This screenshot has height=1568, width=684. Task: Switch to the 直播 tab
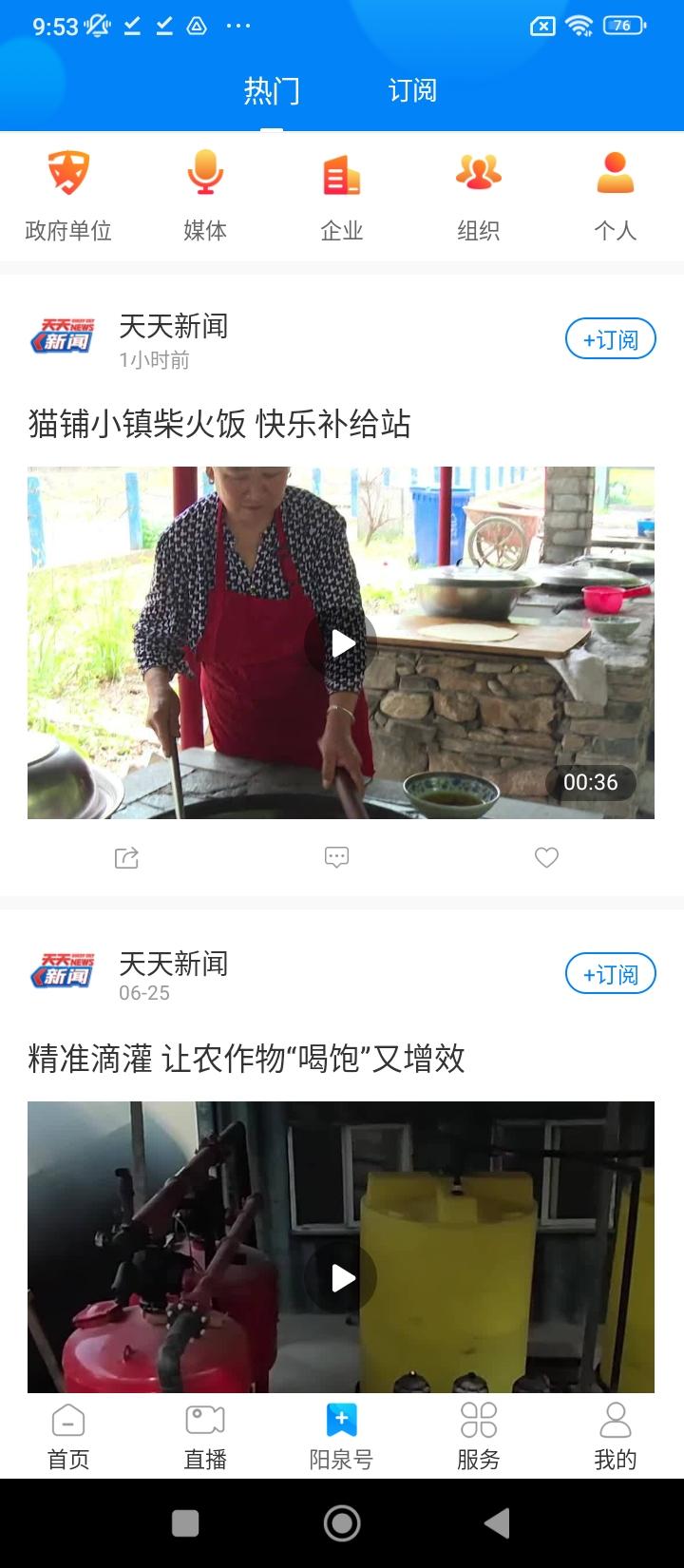[x=205, y=1435]
